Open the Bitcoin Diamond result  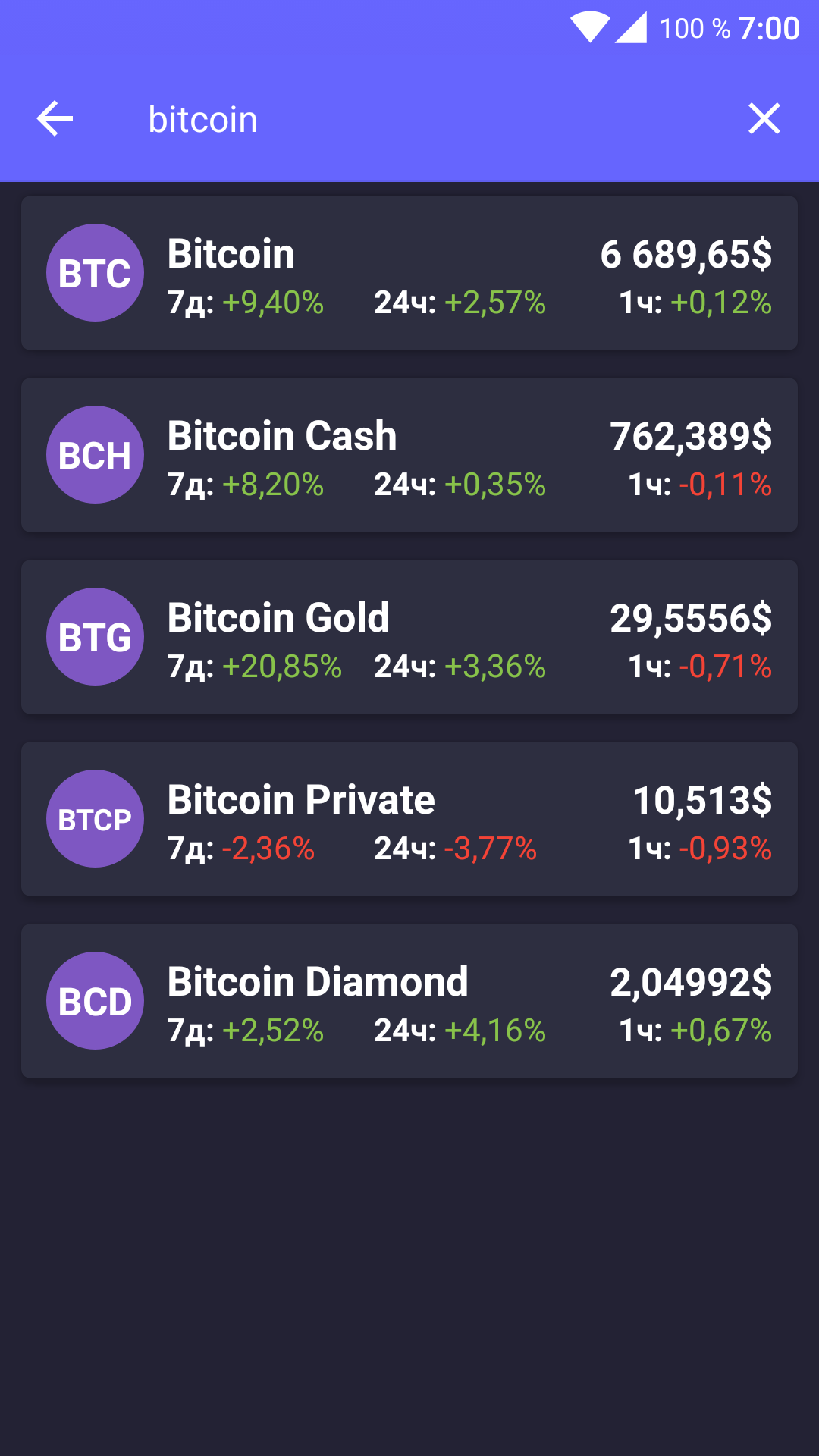[409, 1001]
